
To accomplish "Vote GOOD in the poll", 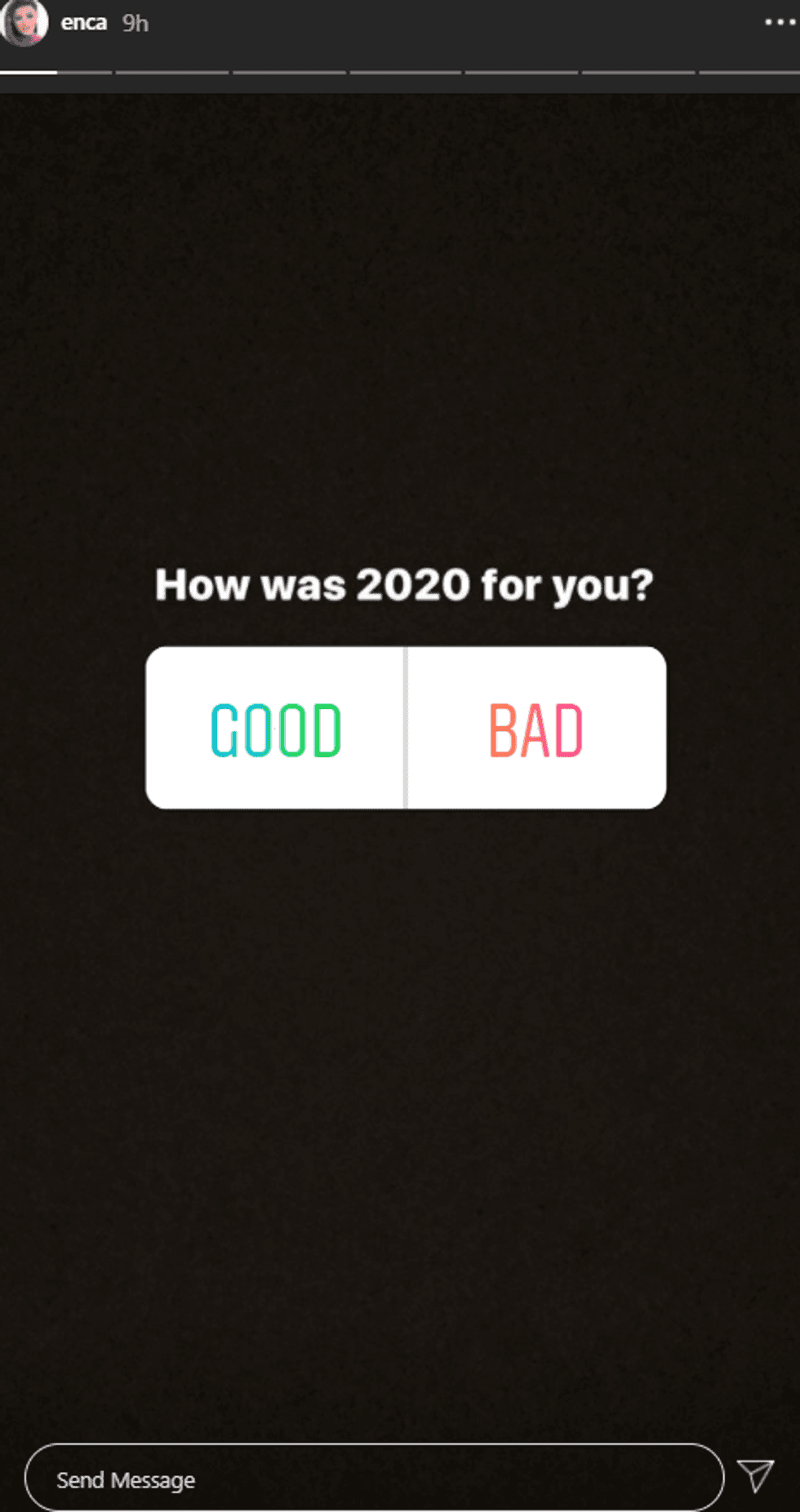I will coord(276,729).
